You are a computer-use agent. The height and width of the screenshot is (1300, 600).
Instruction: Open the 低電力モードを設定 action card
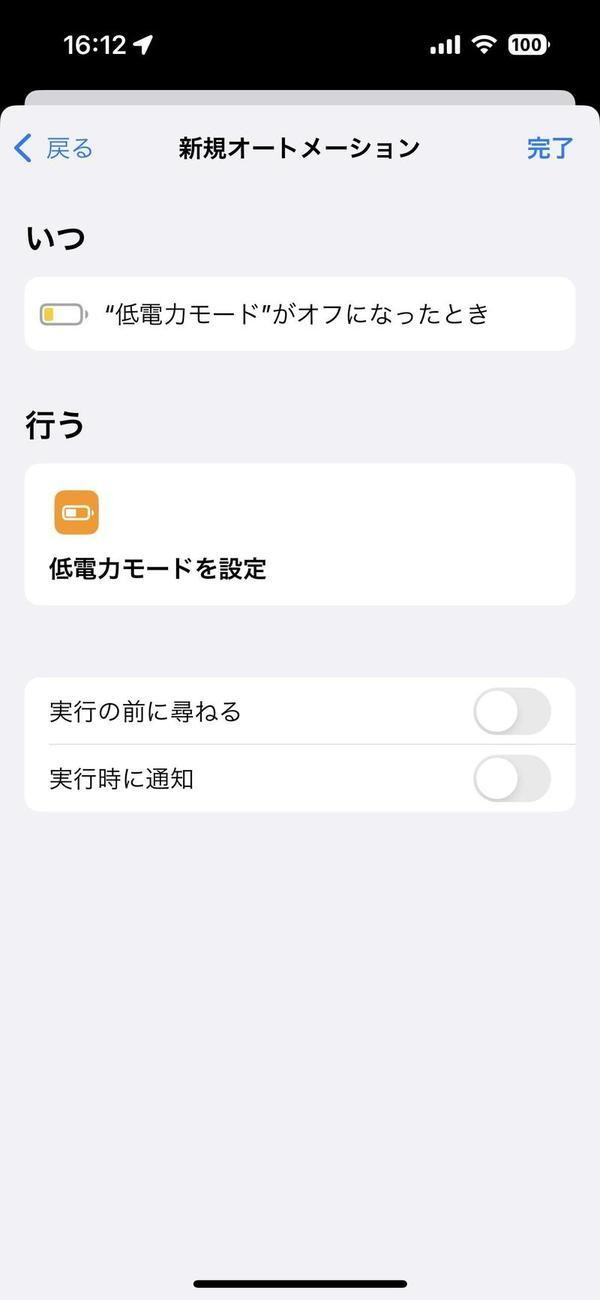click(300, 534)
